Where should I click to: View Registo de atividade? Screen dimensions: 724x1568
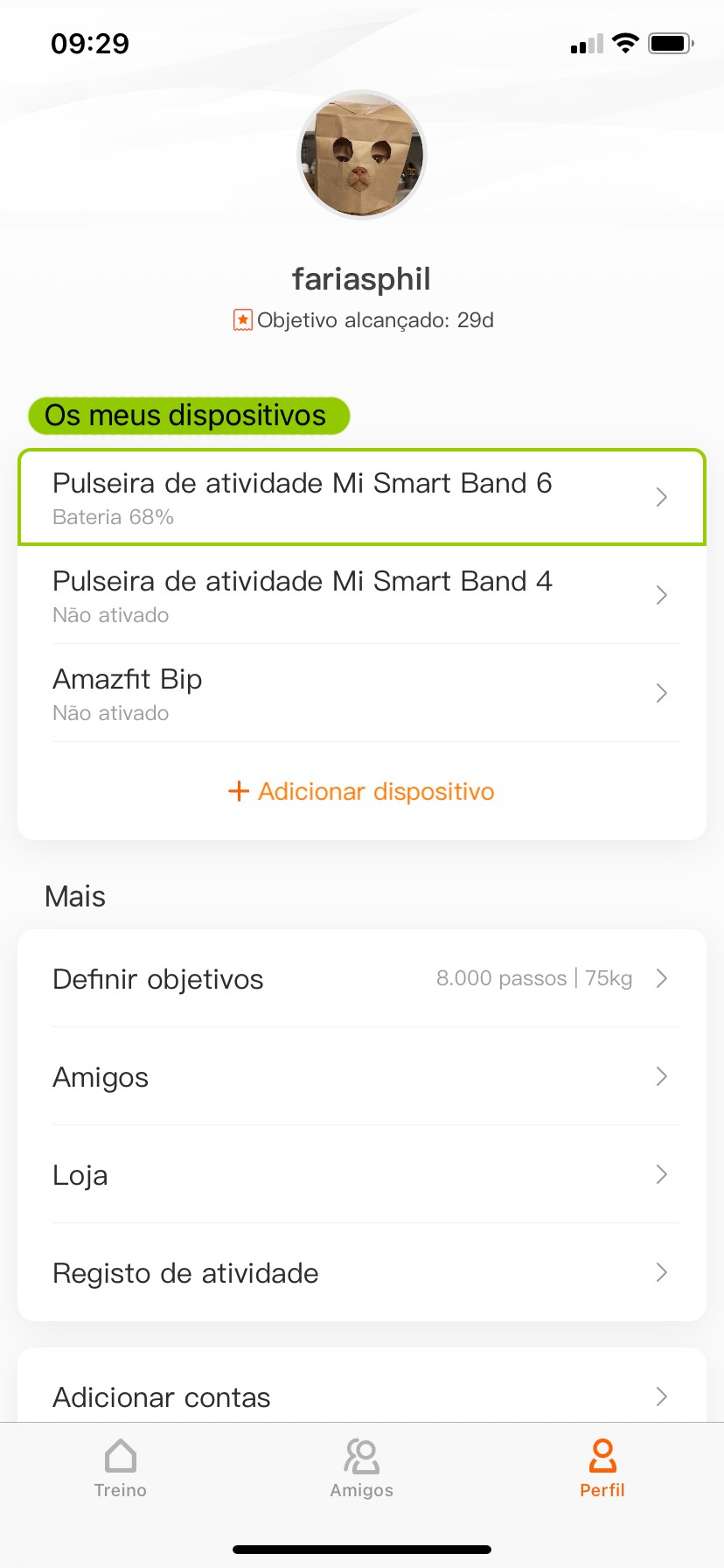361,1273
